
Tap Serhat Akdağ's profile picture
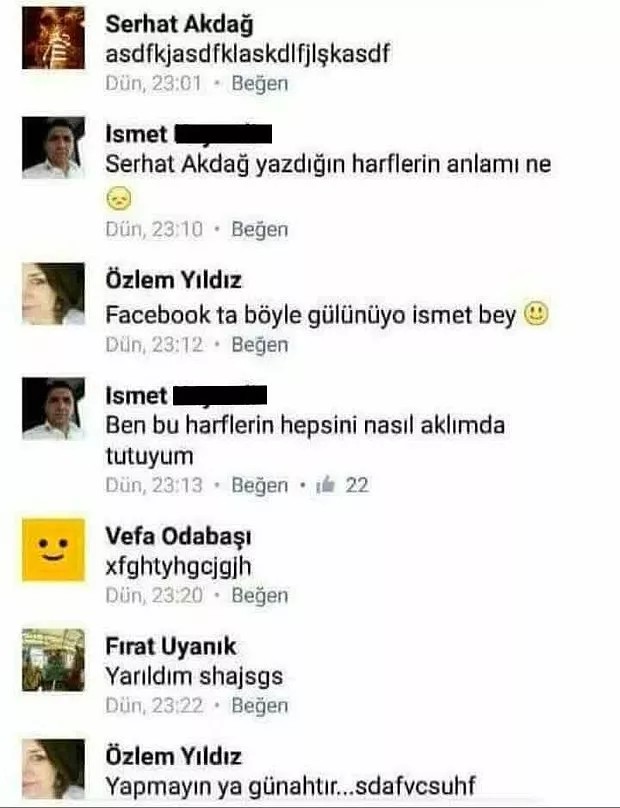53,39
